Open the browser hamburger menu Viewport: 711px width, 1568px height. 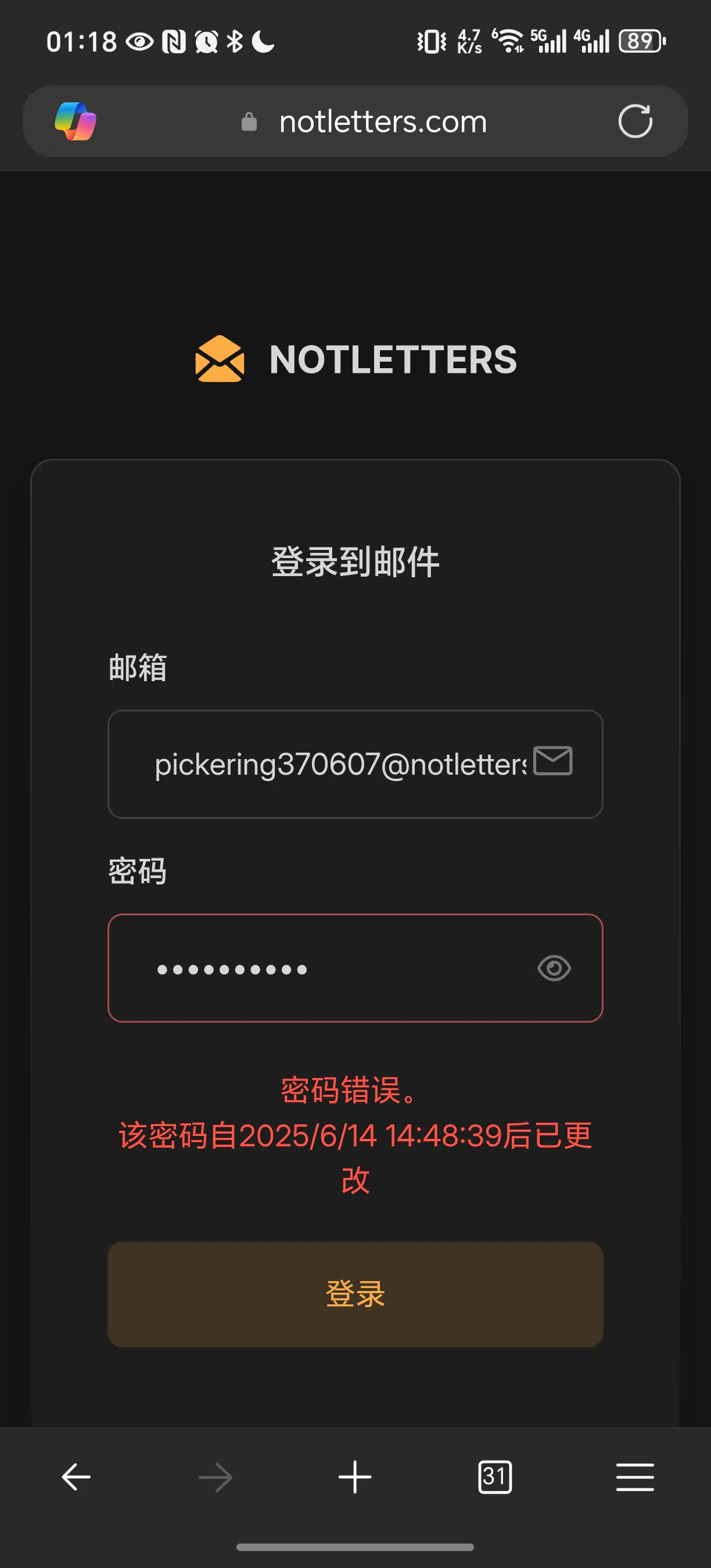[635, 1477]
